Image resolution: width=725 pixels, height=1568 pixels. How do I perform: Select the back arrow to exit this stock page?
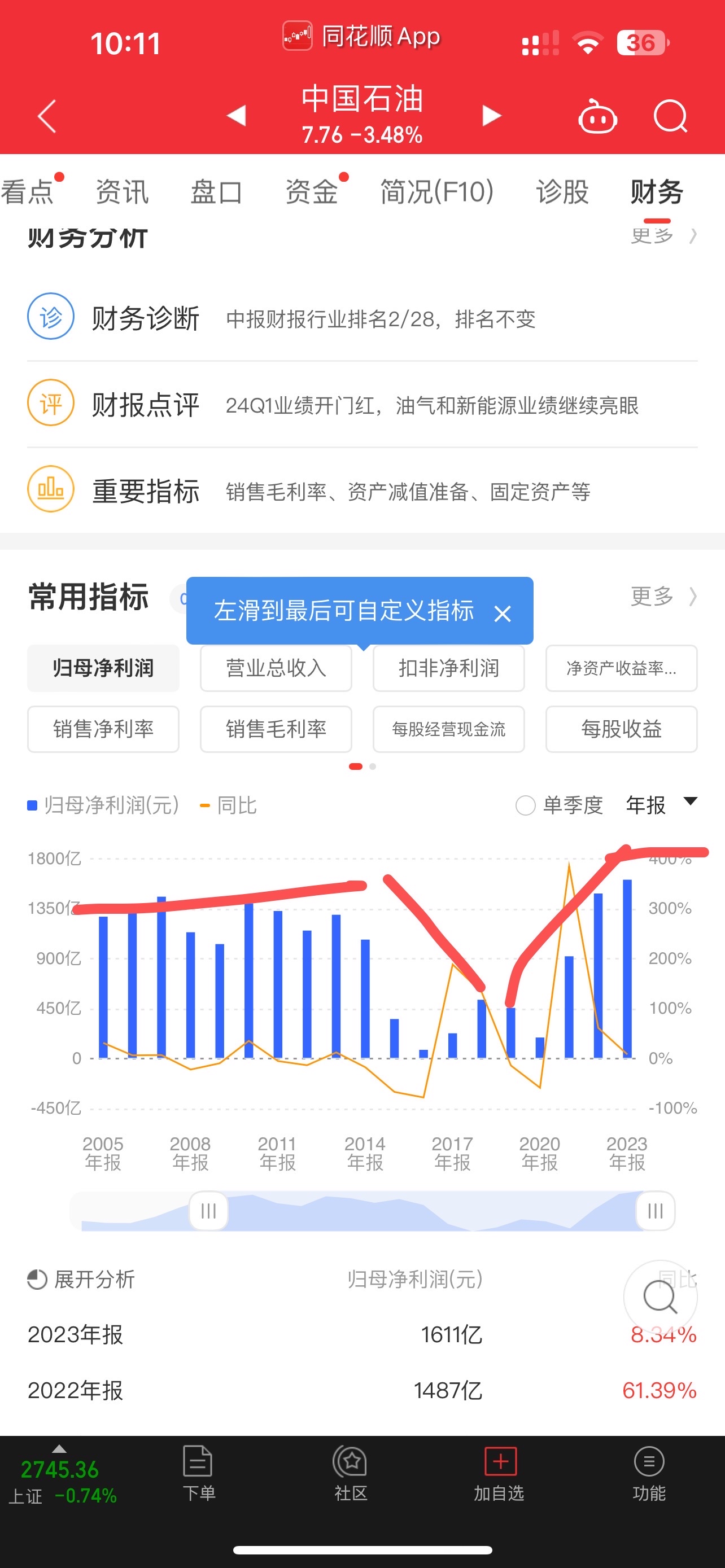[x=46, y=116]
